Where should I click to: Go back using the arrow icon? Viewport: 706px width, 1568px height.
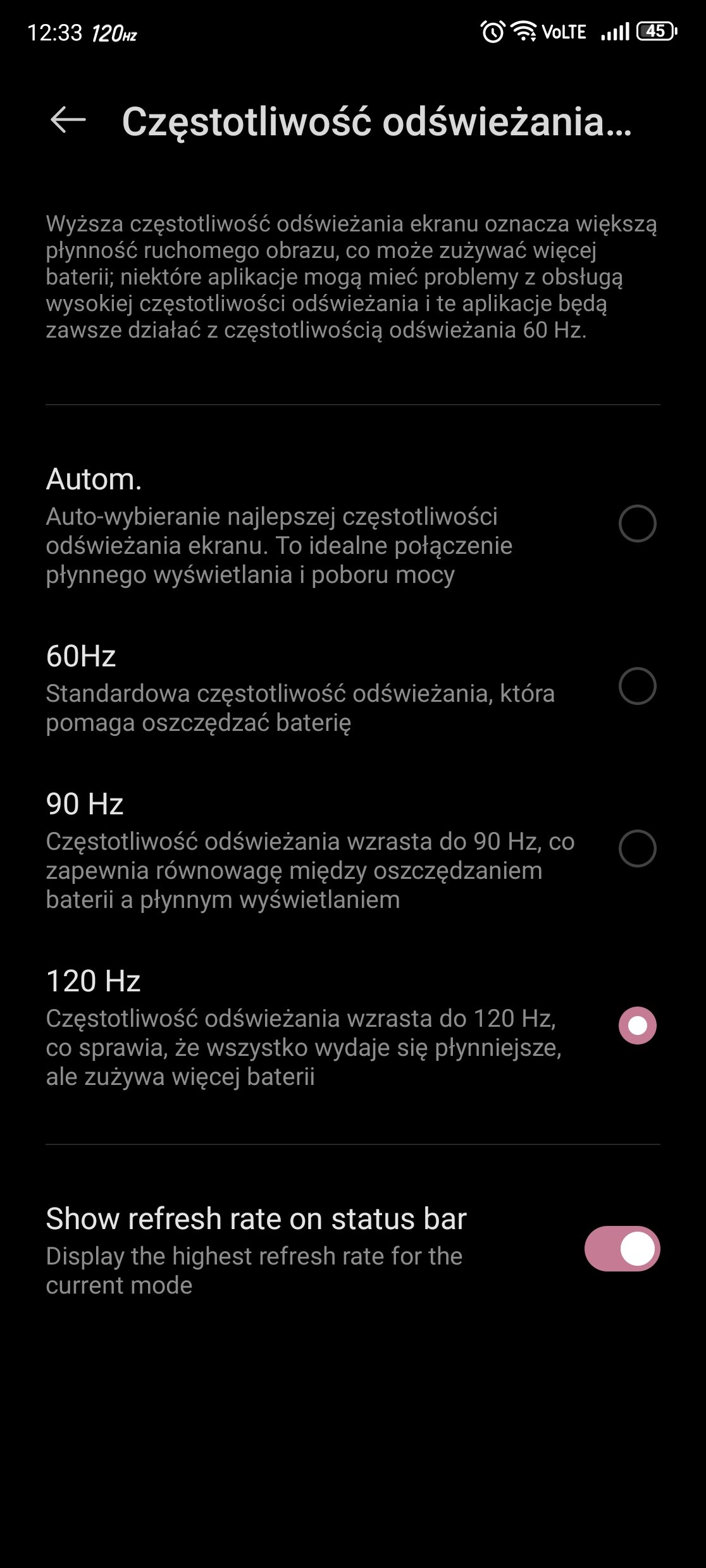(x=68, y=119)
